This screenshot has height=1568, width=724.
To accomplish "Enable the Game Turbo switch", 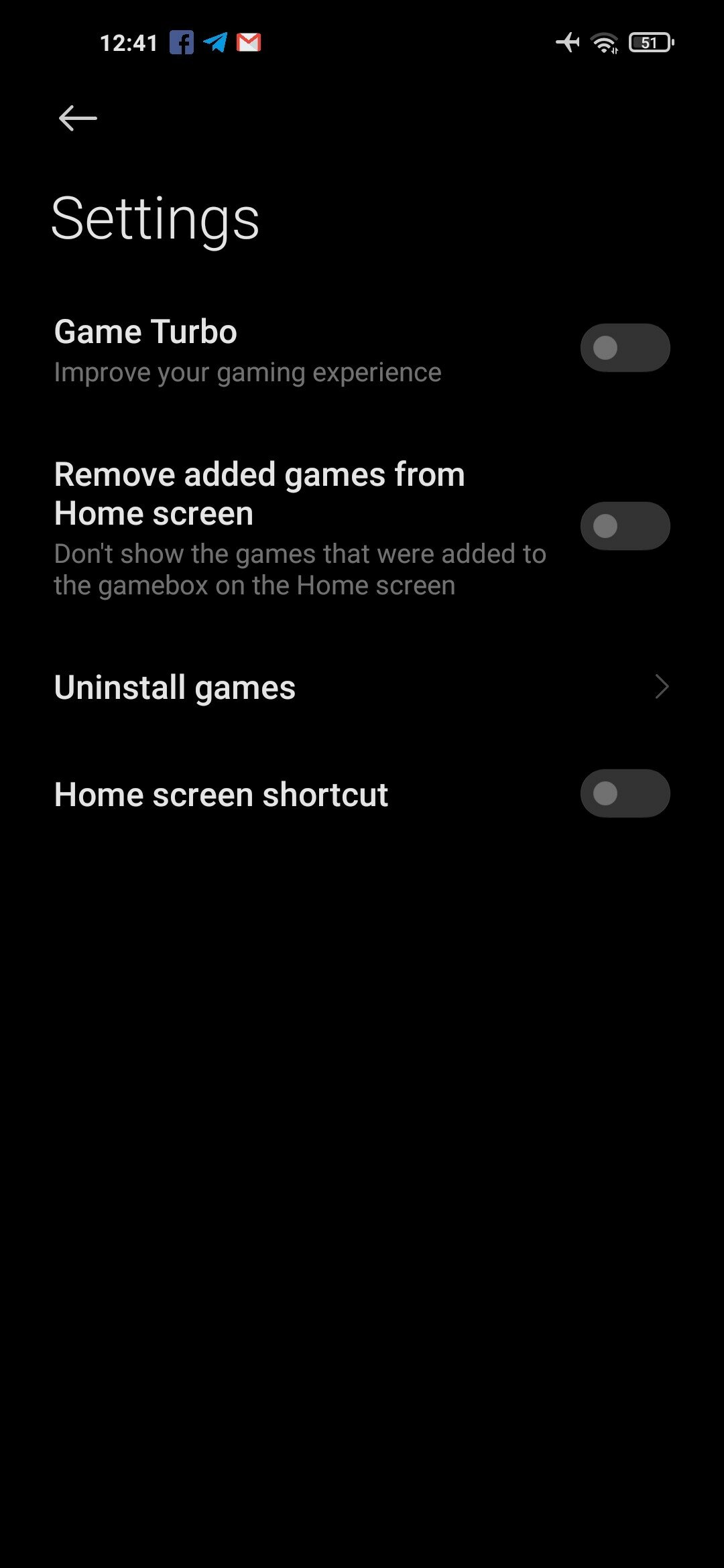I will [x=625, y=348].
